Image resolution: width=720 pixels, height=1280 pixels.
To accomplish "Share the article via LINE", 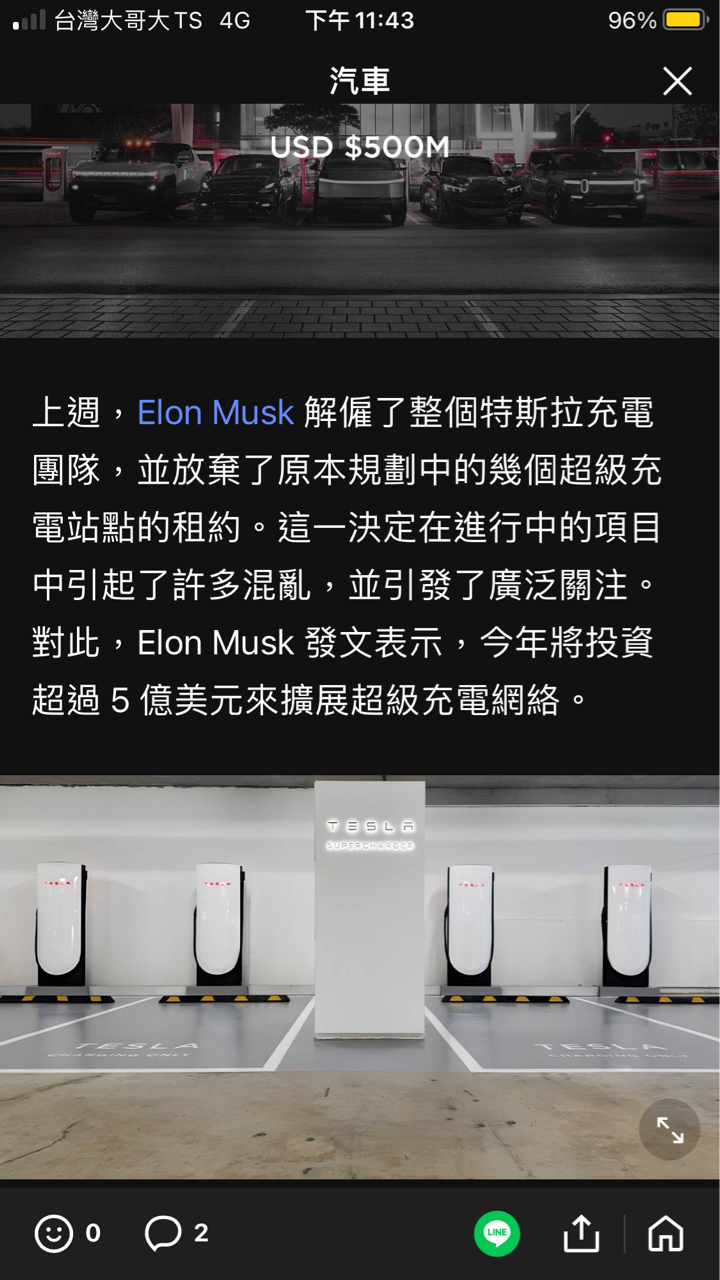I will pos(497,1233).
